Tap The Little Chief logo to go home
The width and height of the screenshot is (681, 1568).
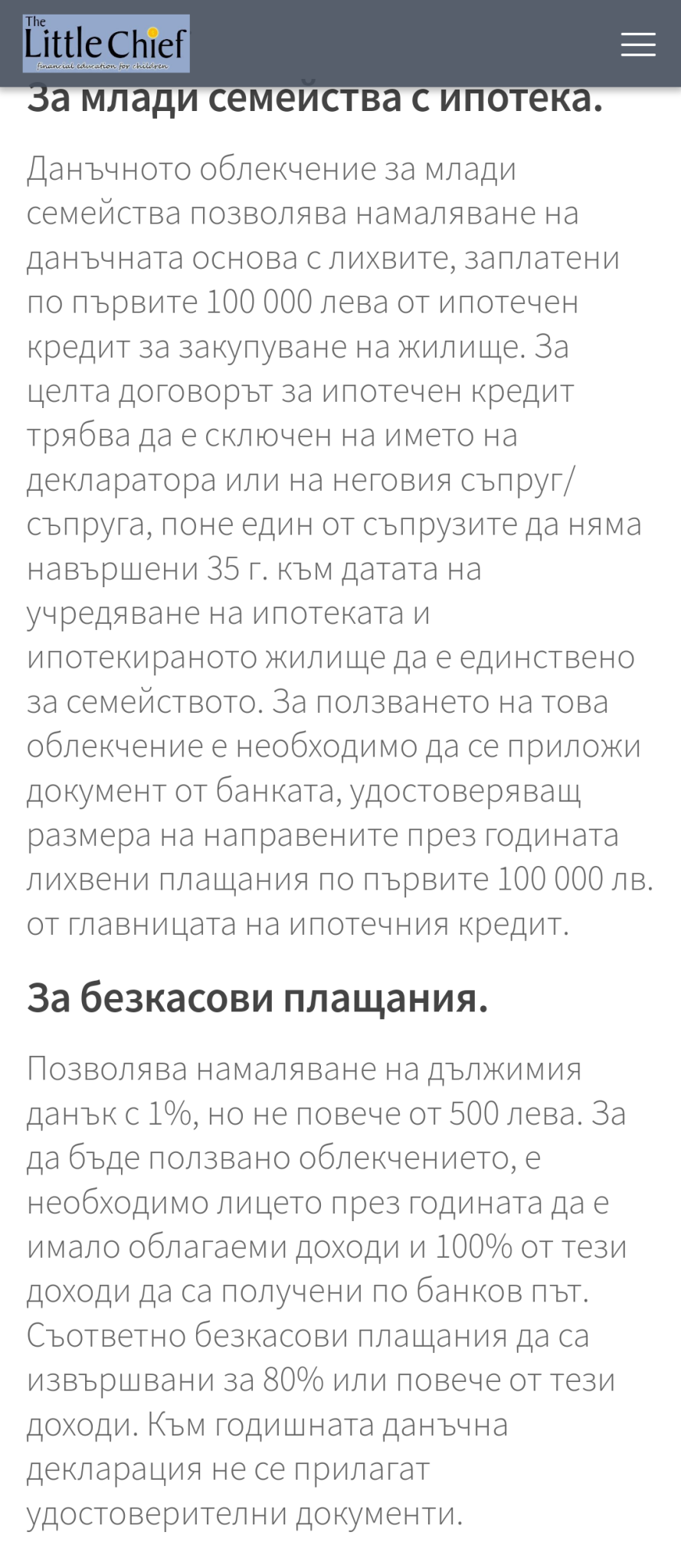coord(106,44)
